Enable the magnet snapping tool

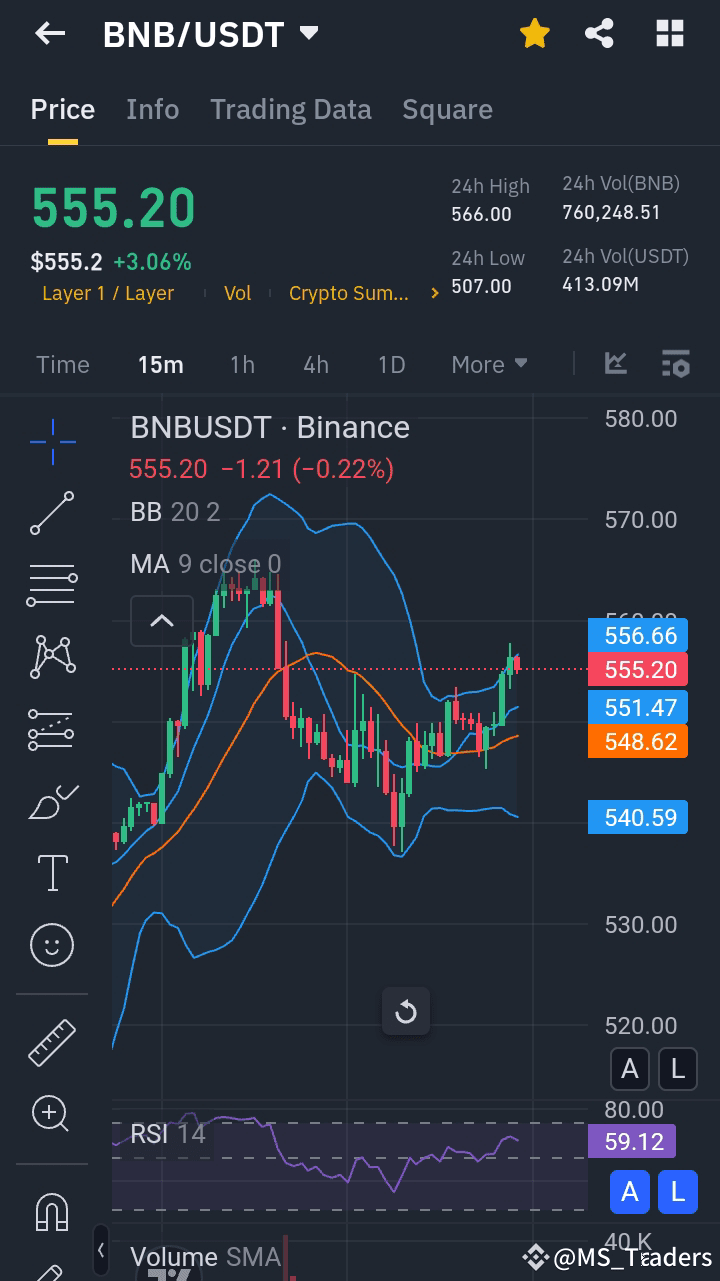(x=51, y=1210)
